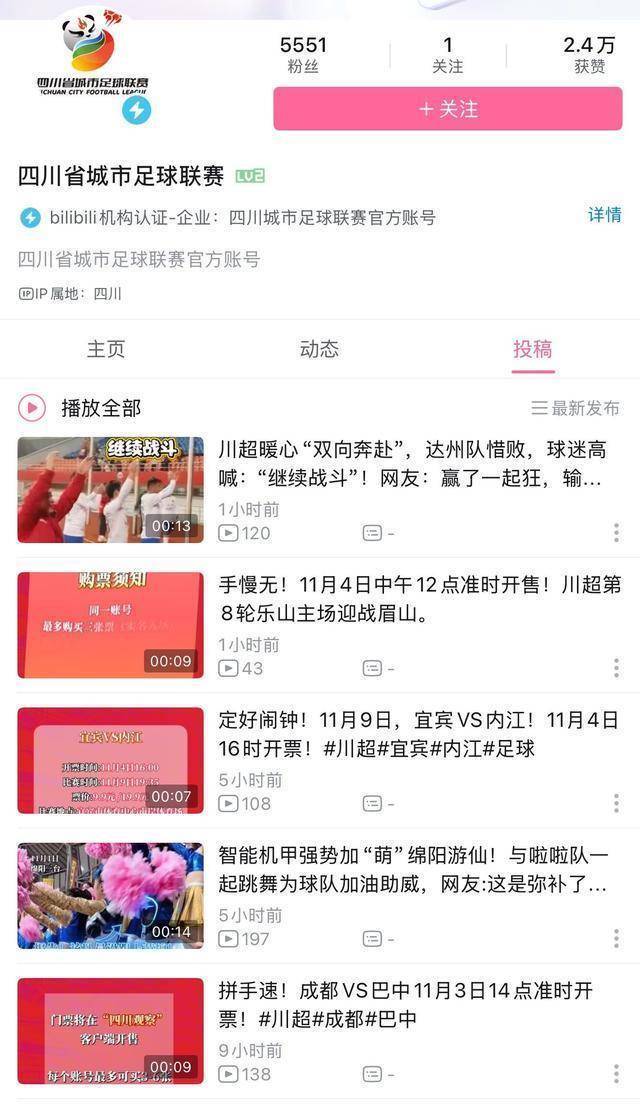The width and height of the screenshot is (640, 1108).
Task: Change sort order via 最新发布
Action: pyautogui.click(x=575, y=408)
